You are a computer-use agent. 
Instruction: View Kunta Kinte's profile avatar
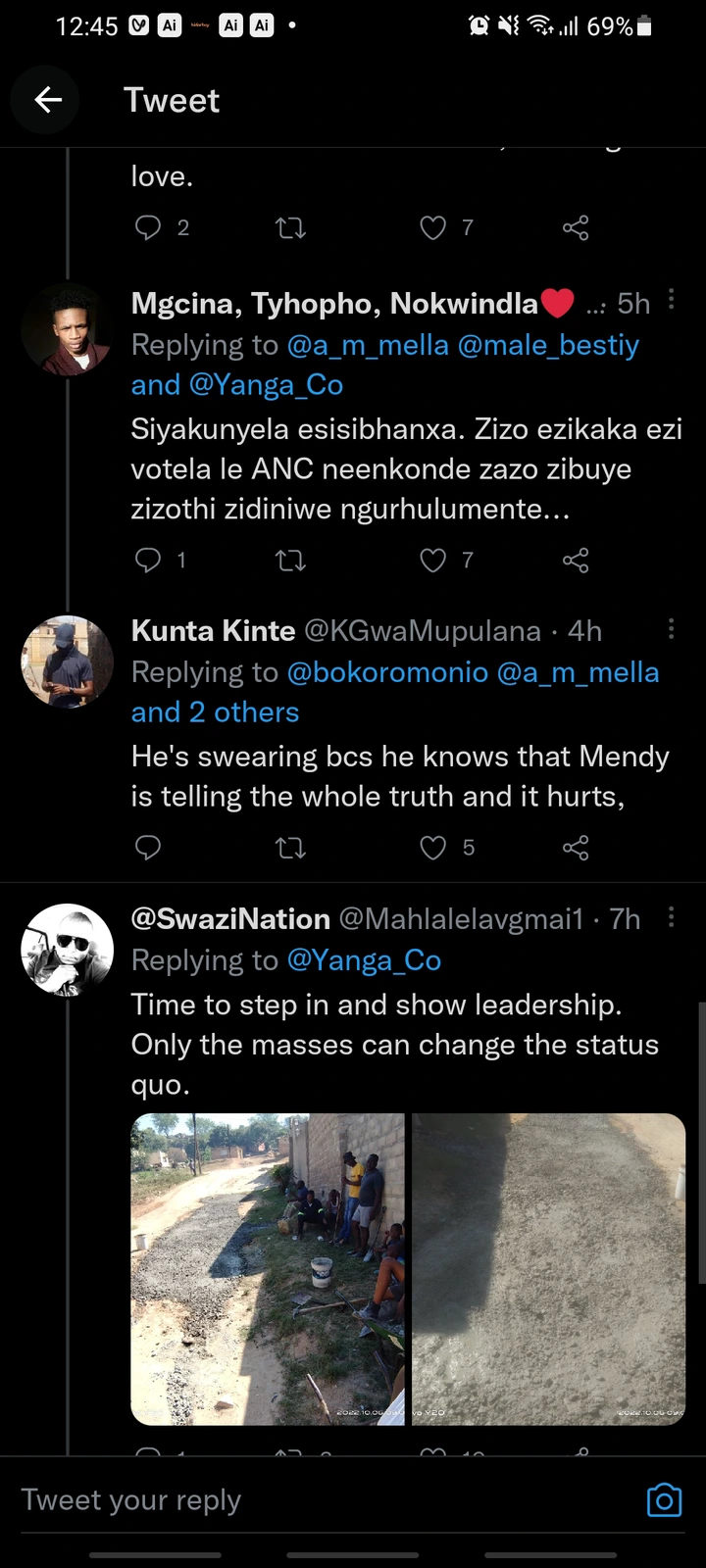pos(68,661)
